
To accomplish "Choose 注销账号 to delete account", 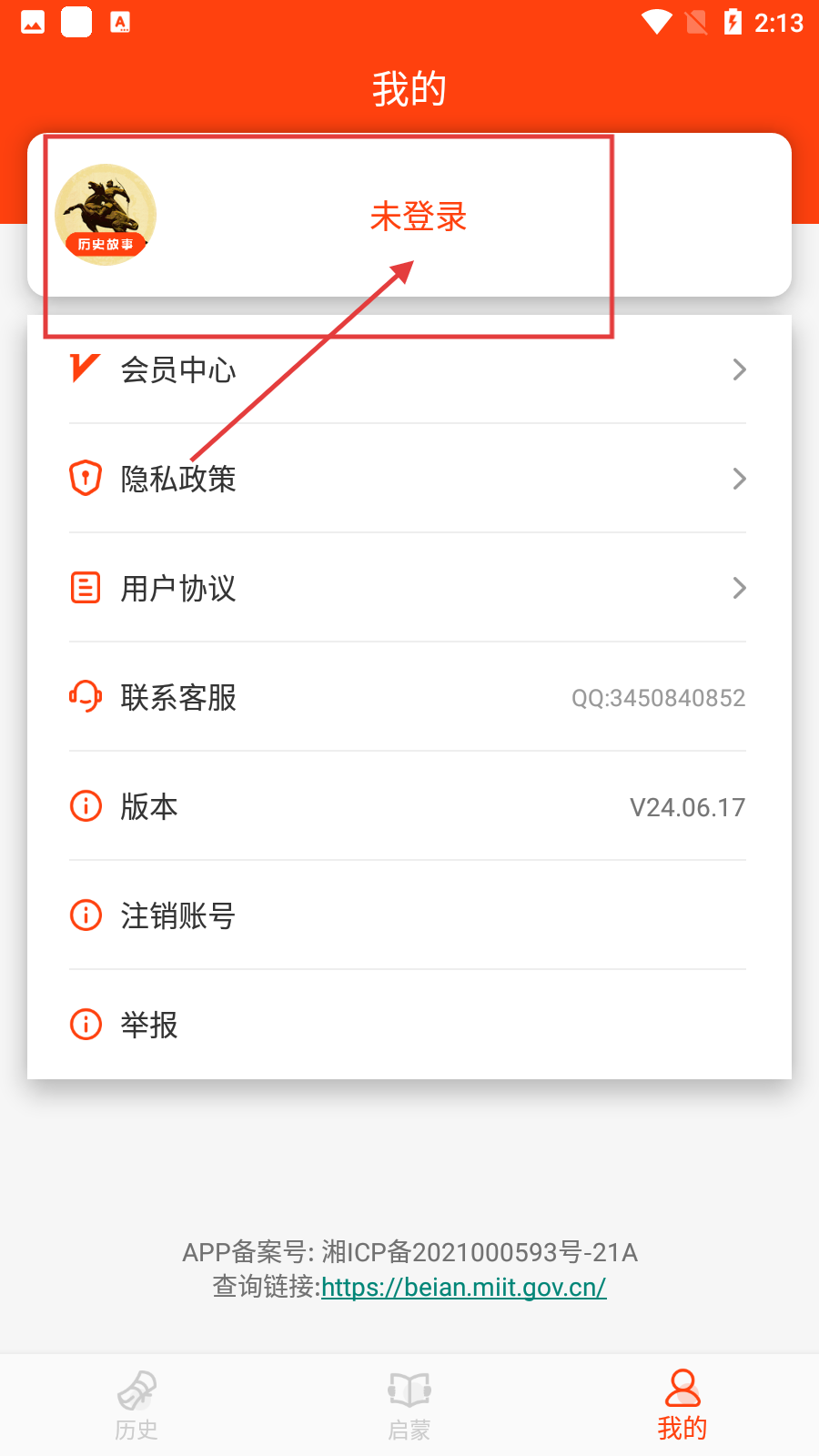I will click(408, 915).
